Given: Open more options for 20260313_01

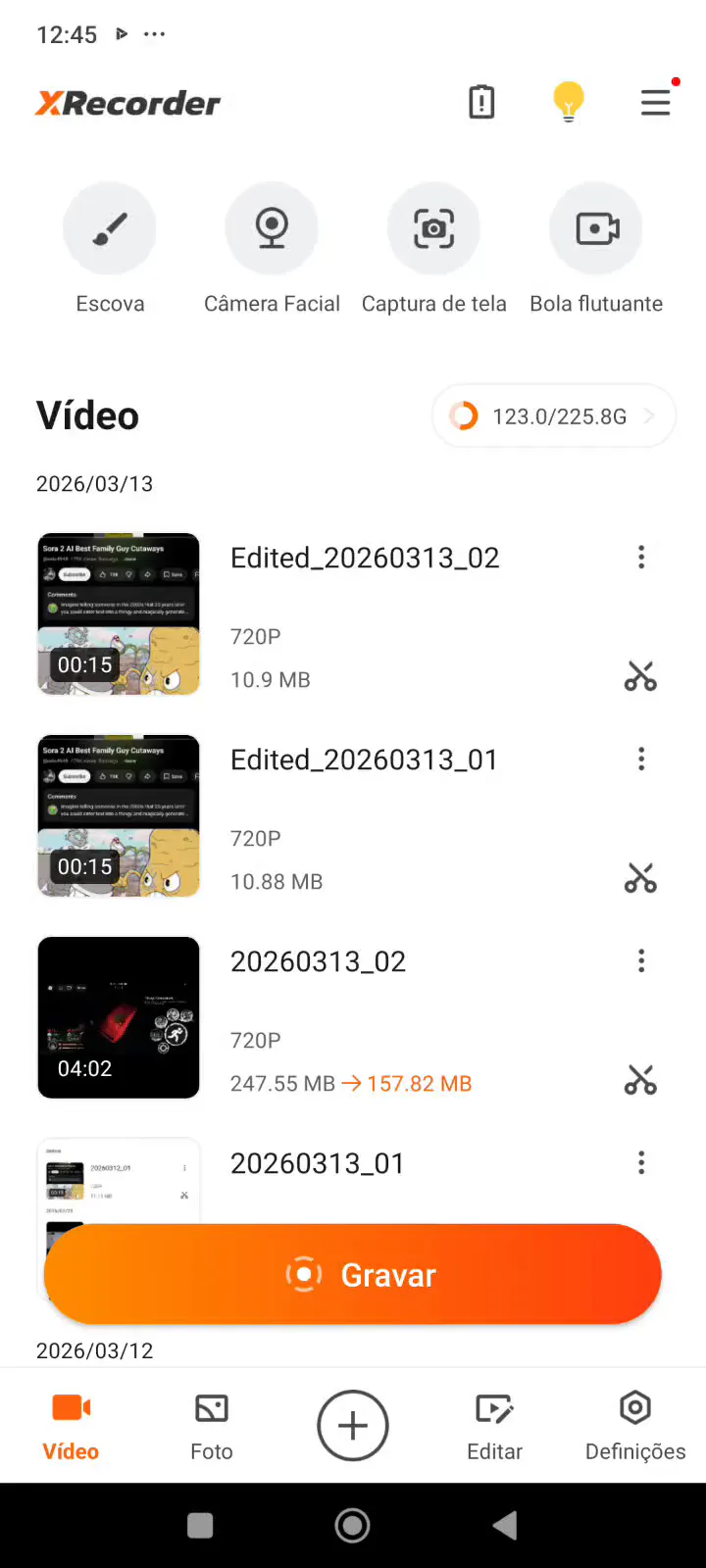Looking at the screenshot, I should 641,1163.
